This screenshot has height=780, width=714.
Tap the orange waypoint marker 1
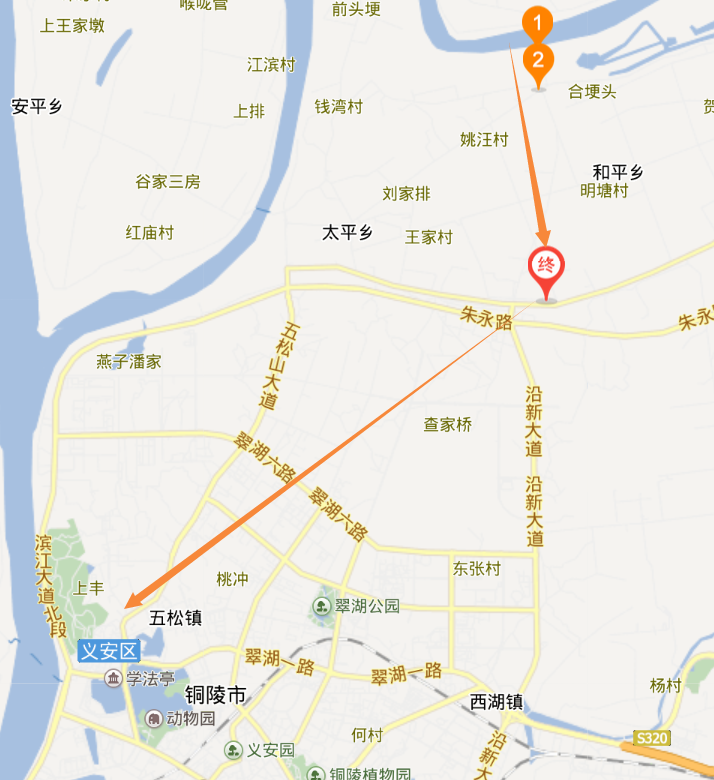click(538, 22)
